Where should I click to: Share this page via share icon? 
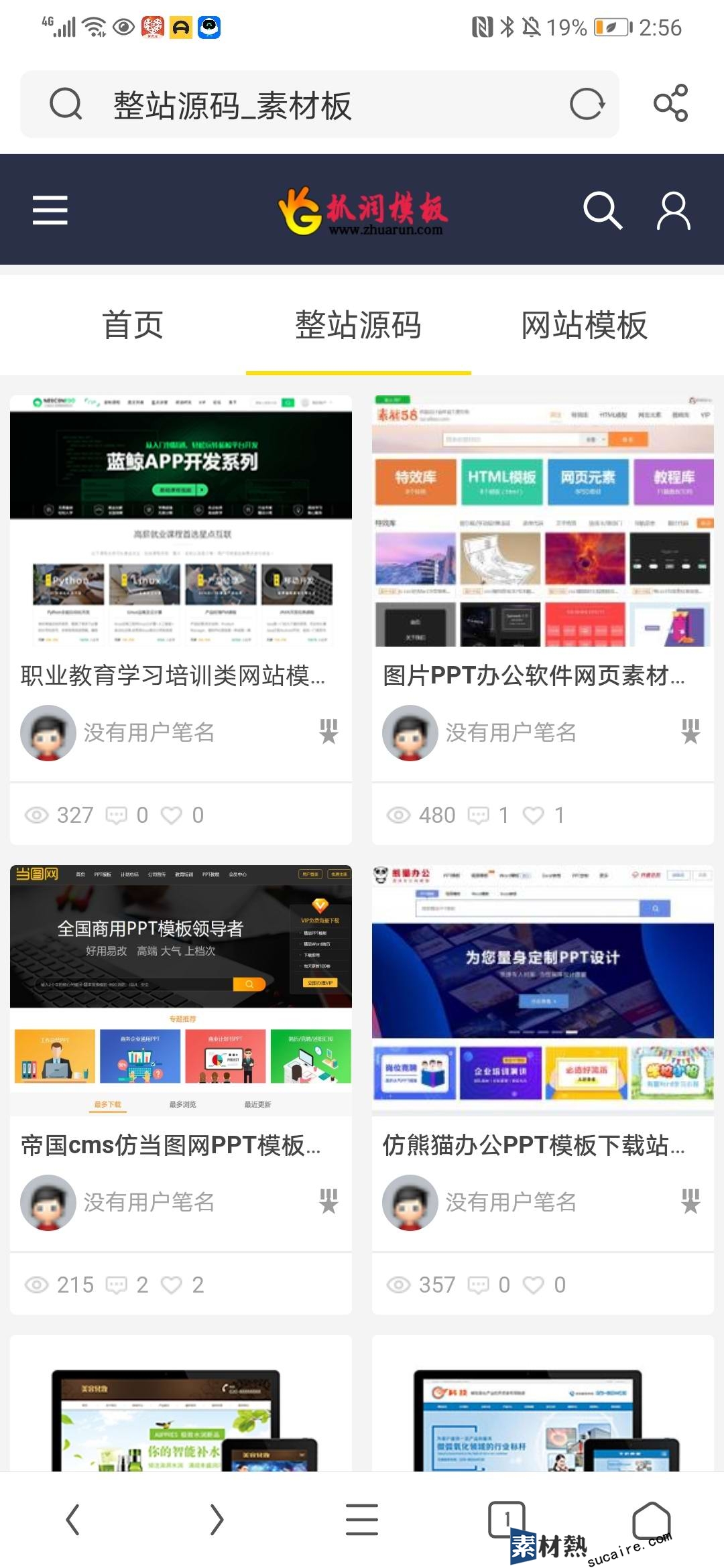670,103
